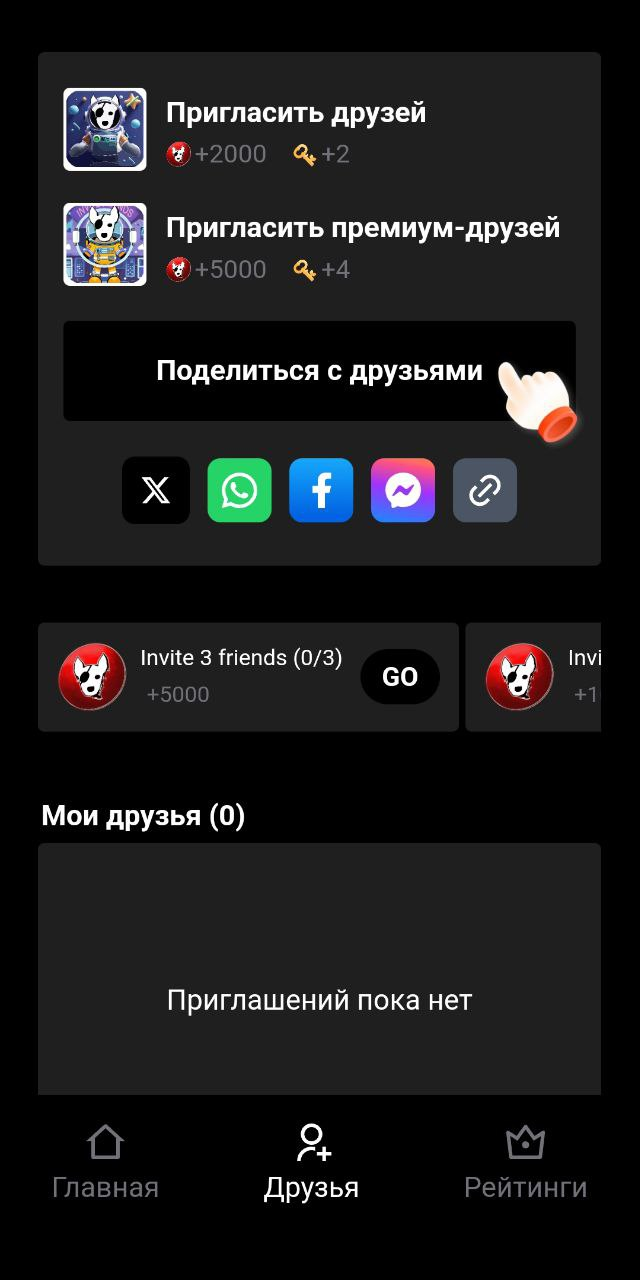Copy the invite link

[485, 490]
